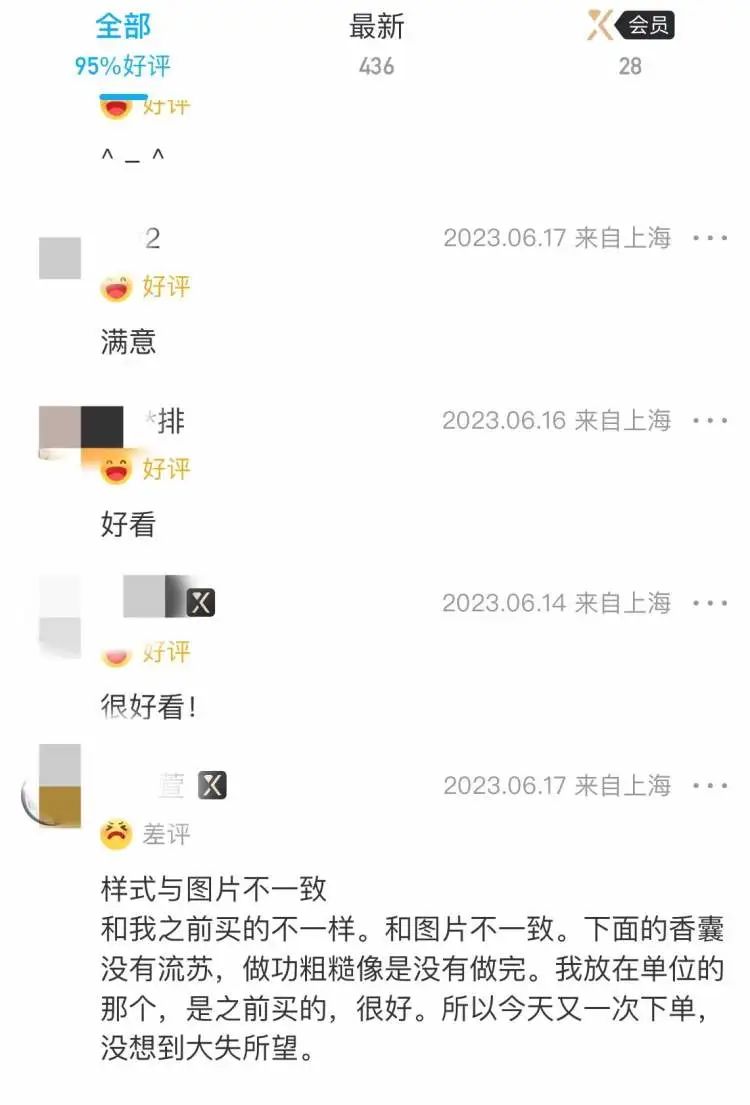The image size is (750, 1105).
Task: Open the 最新 sorted reviews tab
Action: [375, 26]
